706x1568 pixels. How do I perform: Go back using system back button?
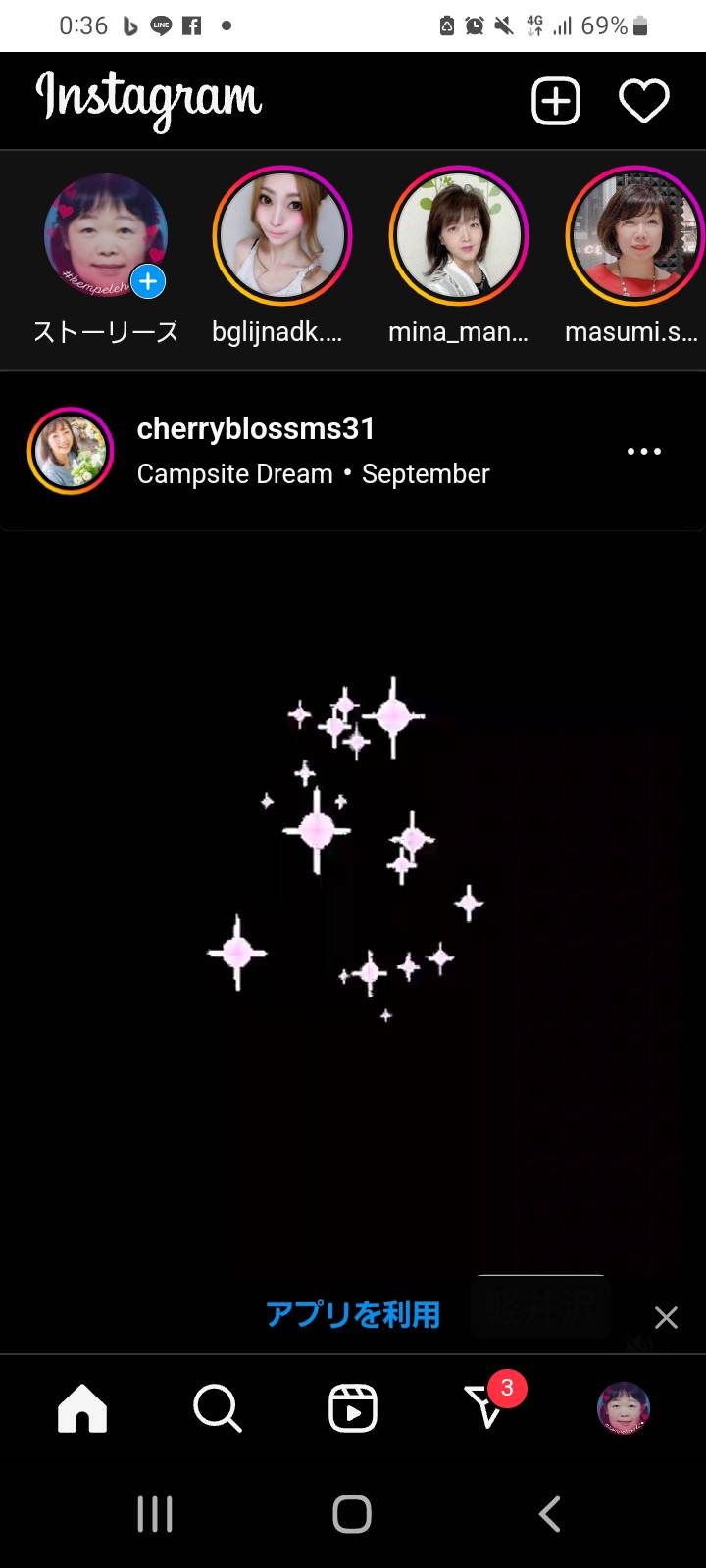click(x=550, y=1514)
